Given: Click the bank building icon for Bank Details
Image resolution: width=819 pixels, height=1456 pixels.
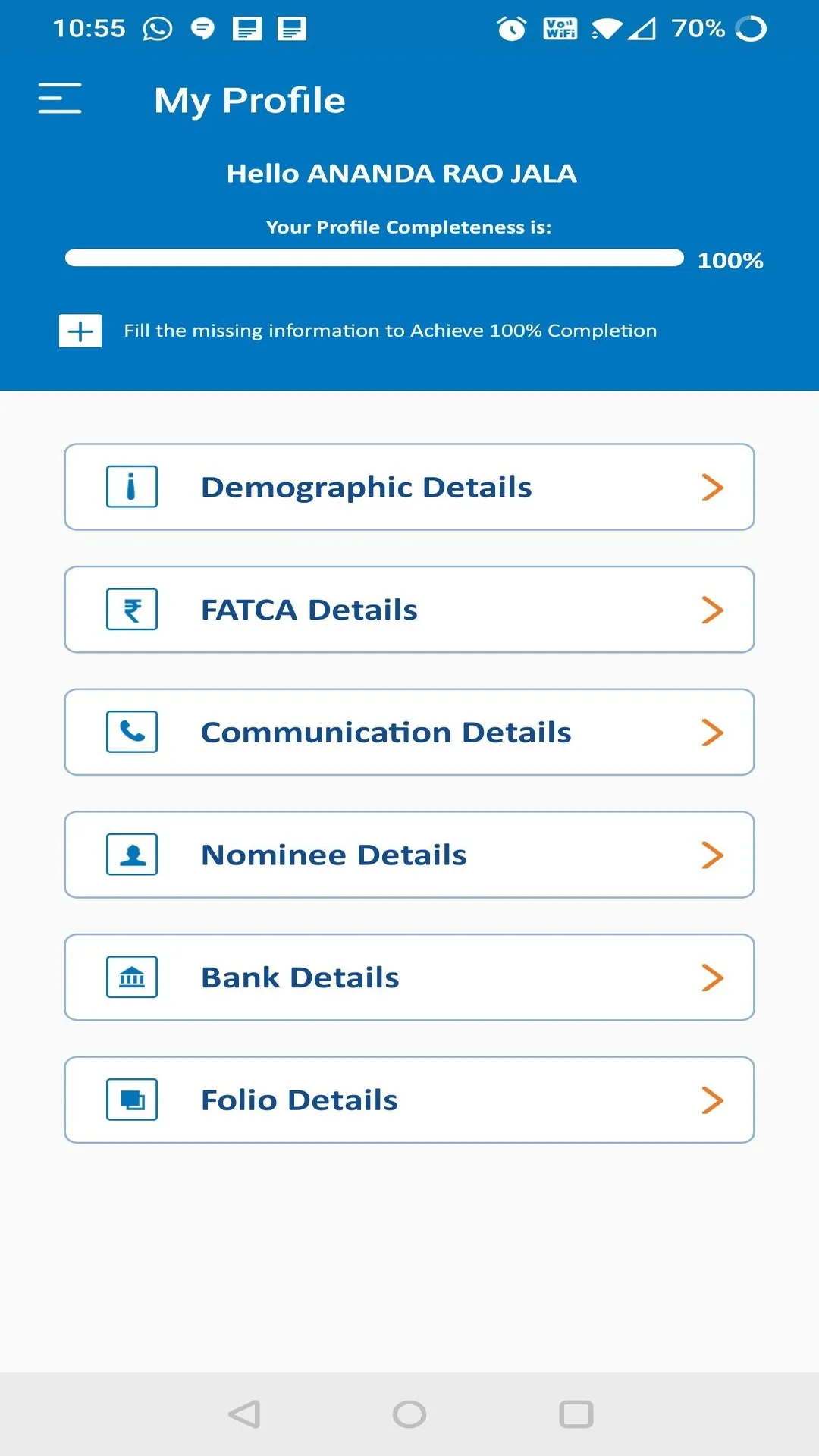Looking at the screenshot, I should pyautogui.click(x=130, y=977).
